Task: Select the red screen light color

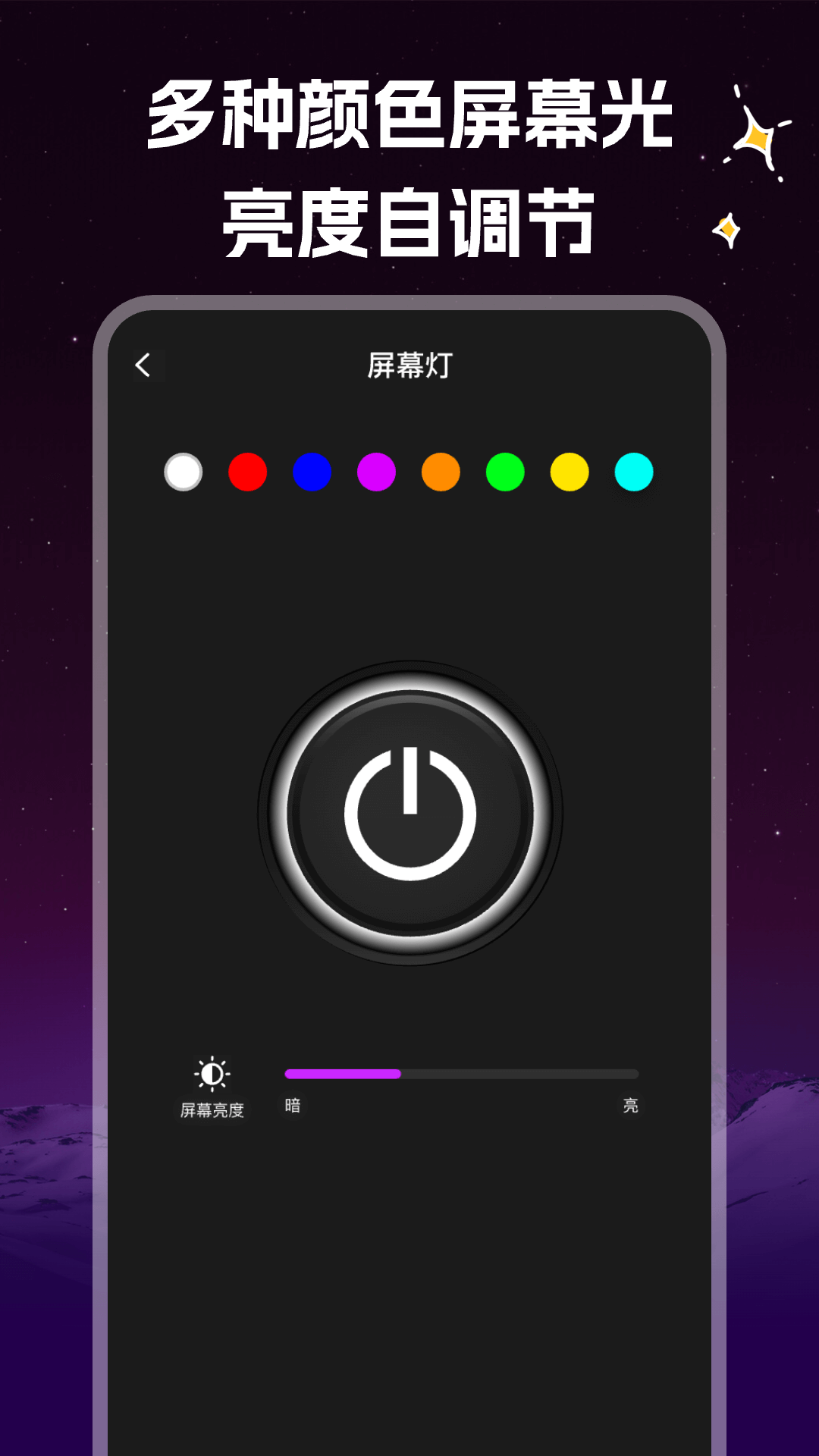Action: click(246, 472)
